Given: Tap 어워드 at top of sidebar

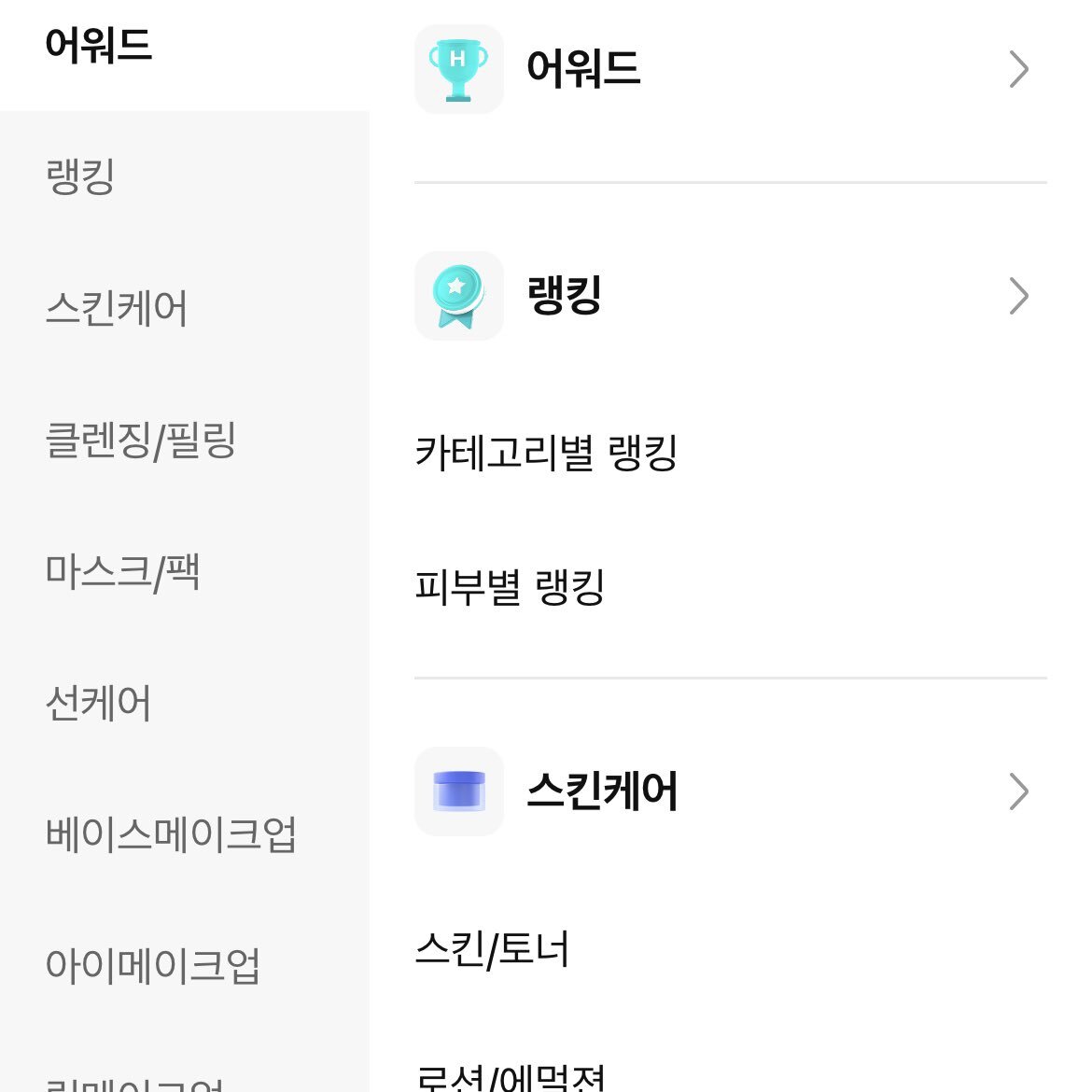Looking at the screenshot, I should (x=98, y=45).
